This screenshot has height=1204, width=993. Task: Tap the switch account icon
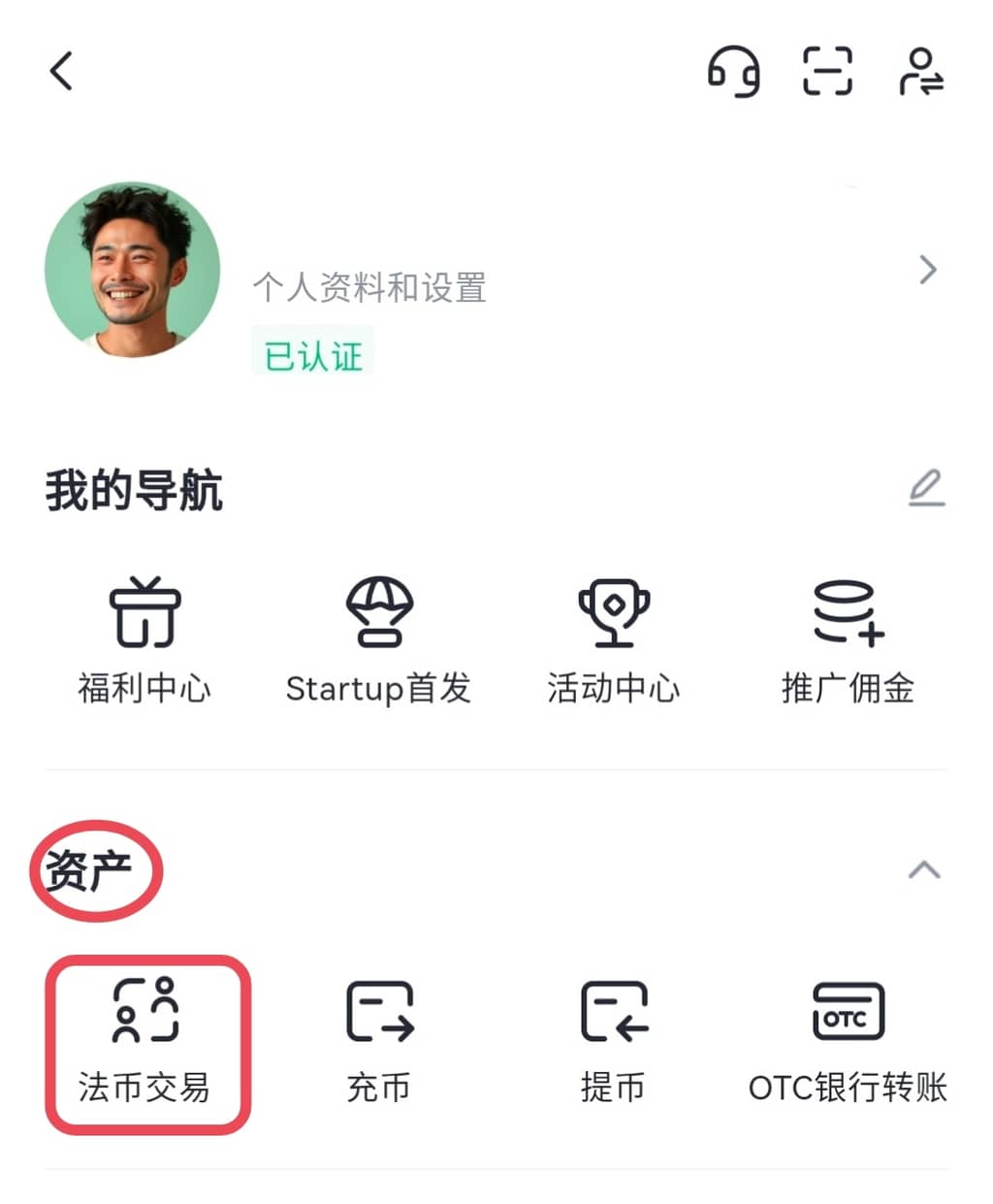(x=920, y=72)
